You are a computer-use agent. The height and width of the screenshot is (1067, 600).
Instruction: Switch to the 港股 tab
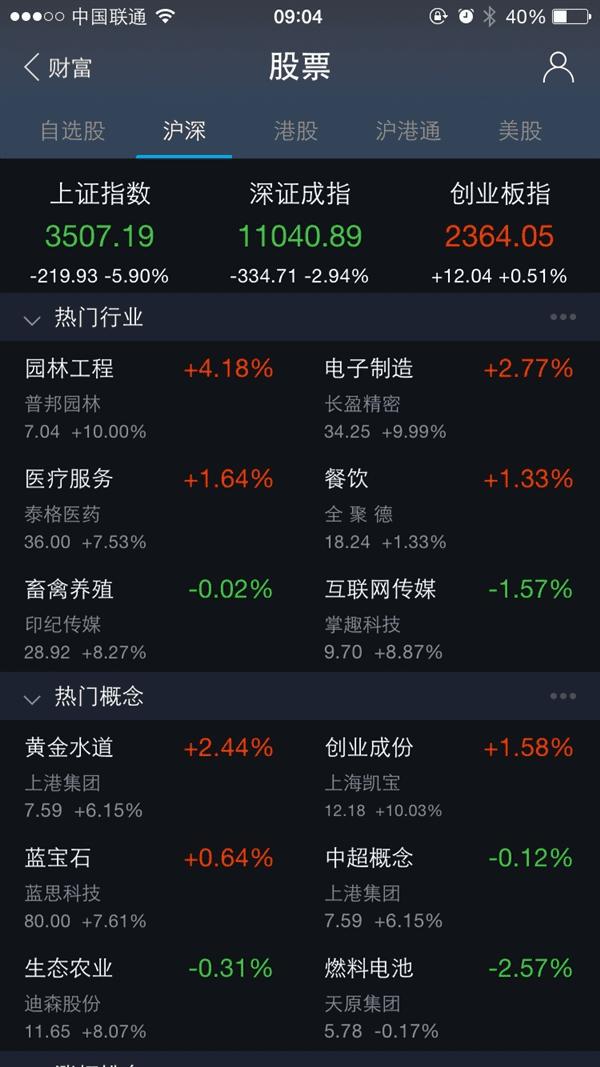[x=296, y=131]
